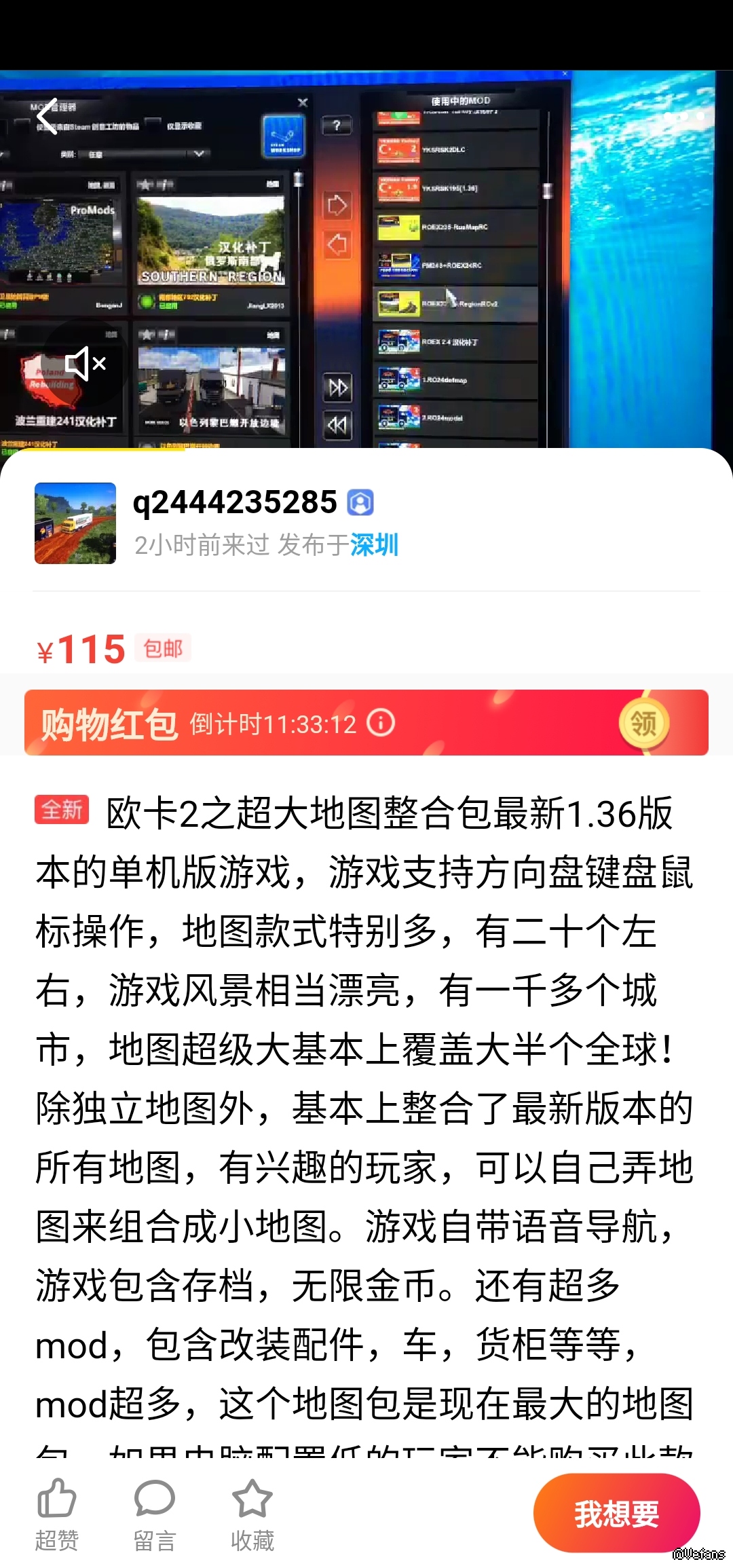This screenshot has width=733, height=1568.
Task: Save this listing with 收藏
Action: [x=252, y=1515]
